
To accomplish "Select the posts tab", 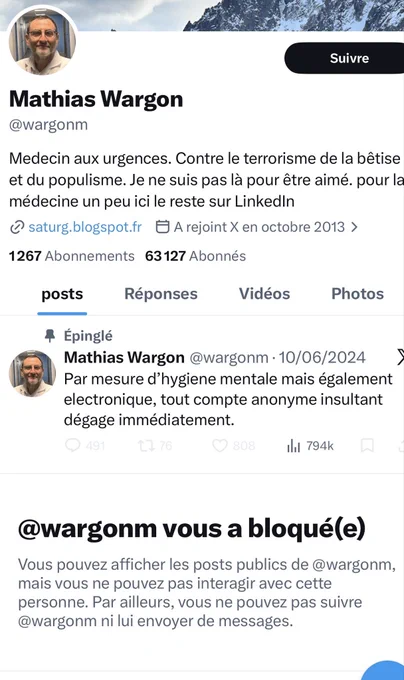I will (62, 294).
